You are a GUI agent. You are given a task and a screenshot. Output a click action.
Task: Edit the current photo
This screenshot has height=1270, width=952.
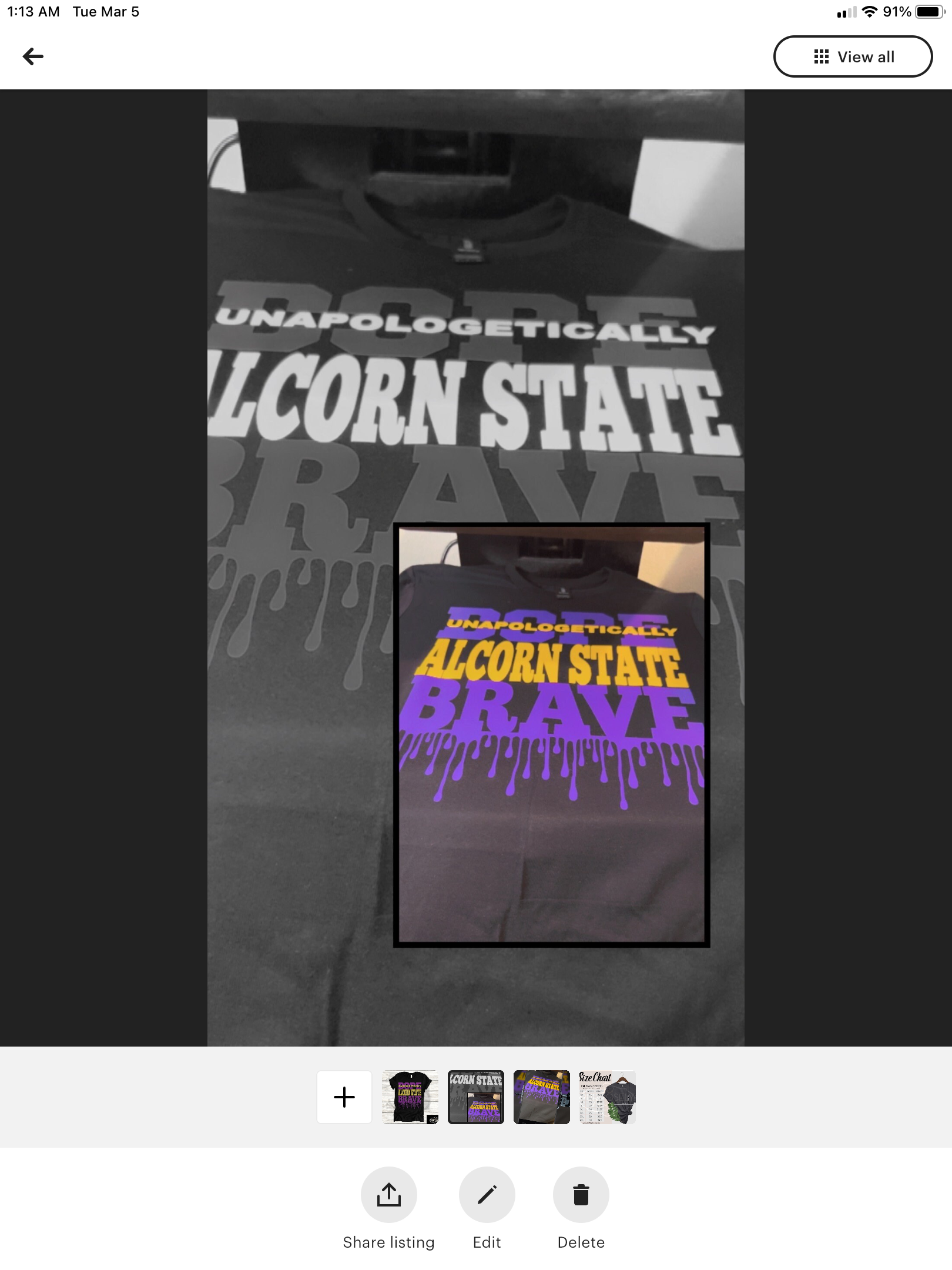(487, 1195)
